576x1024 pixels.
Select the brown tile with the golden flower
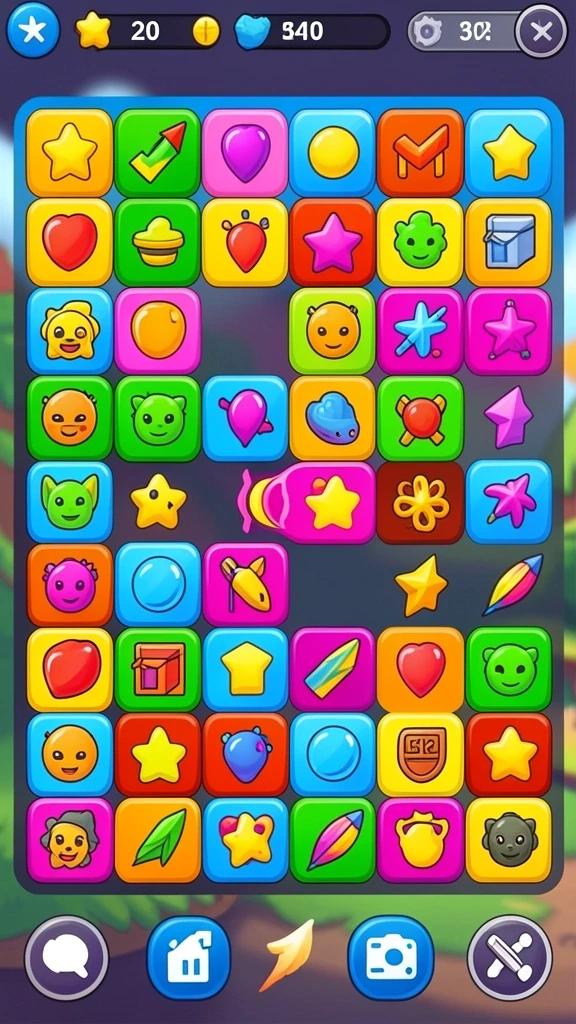click(x=420, y=502)
